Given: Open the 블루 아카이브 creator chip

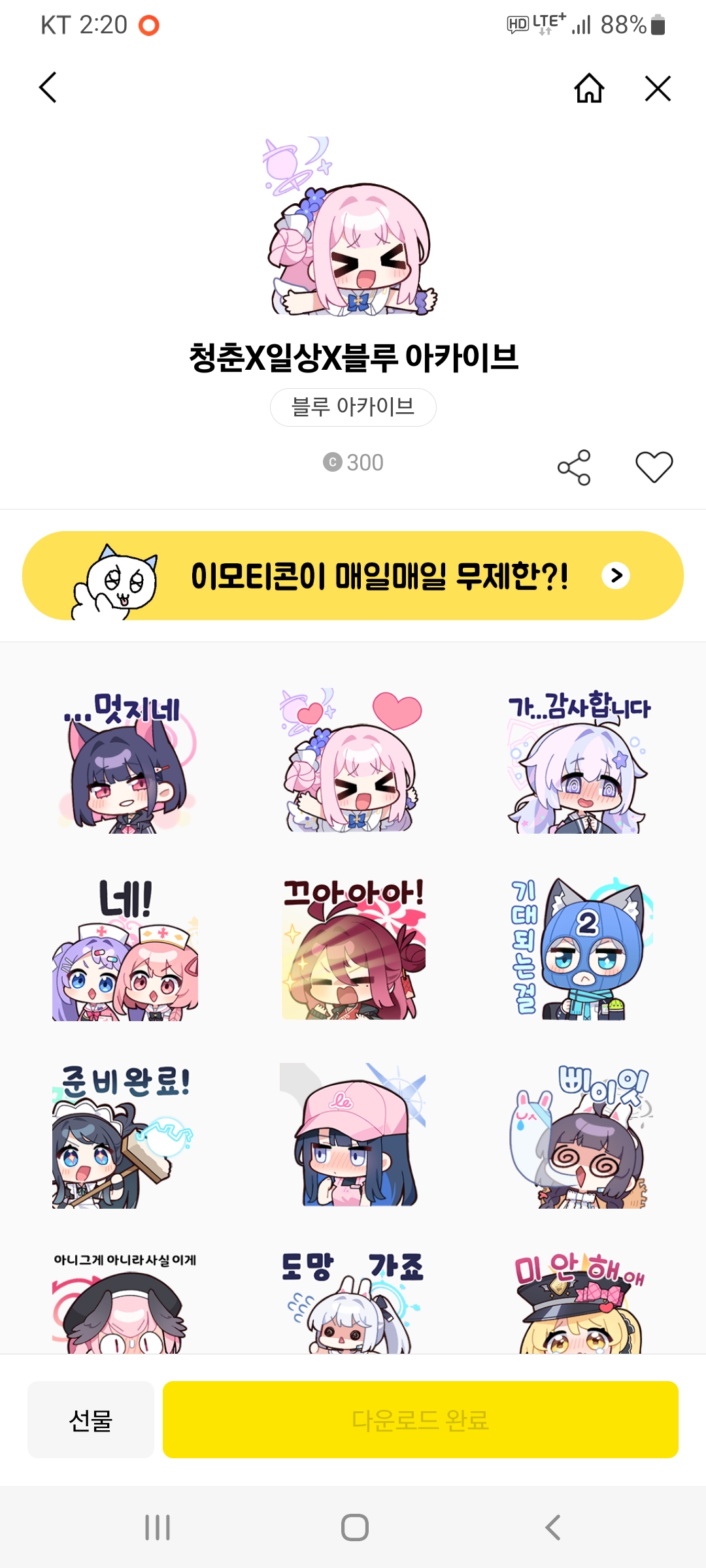Looking at the screenshot, I should point(353,407).
